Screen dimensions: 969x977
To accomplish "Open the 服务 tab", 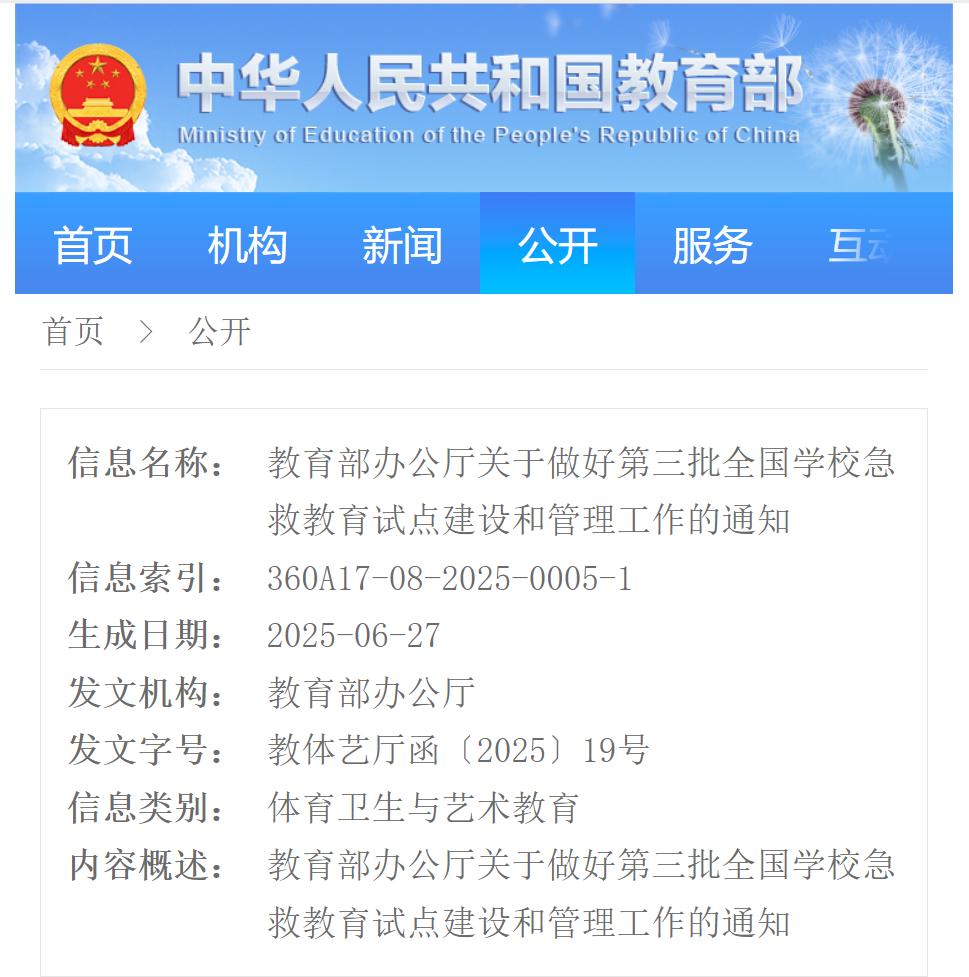I will click(711, 245).
